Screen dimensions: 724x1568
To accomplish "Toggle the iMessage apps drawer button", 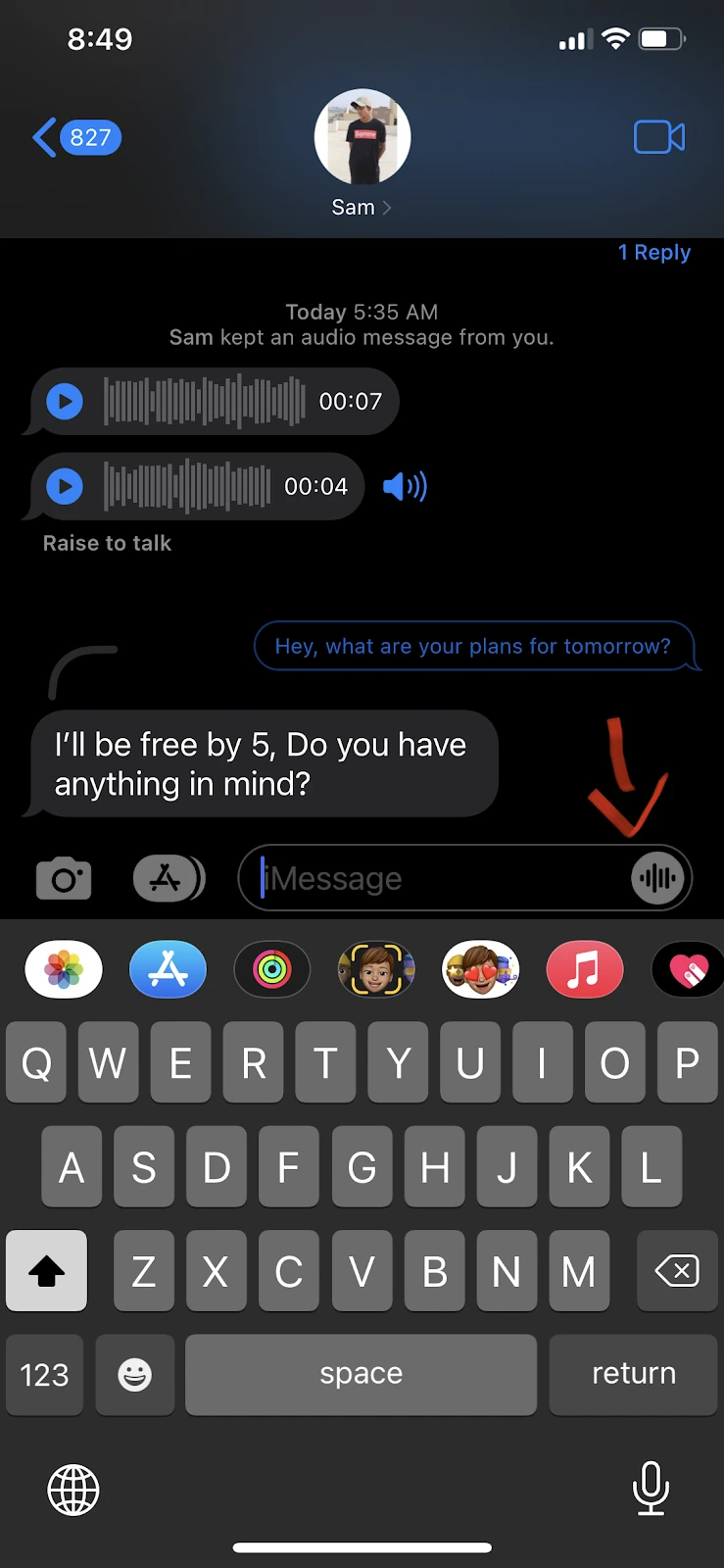I will point(169,878).
